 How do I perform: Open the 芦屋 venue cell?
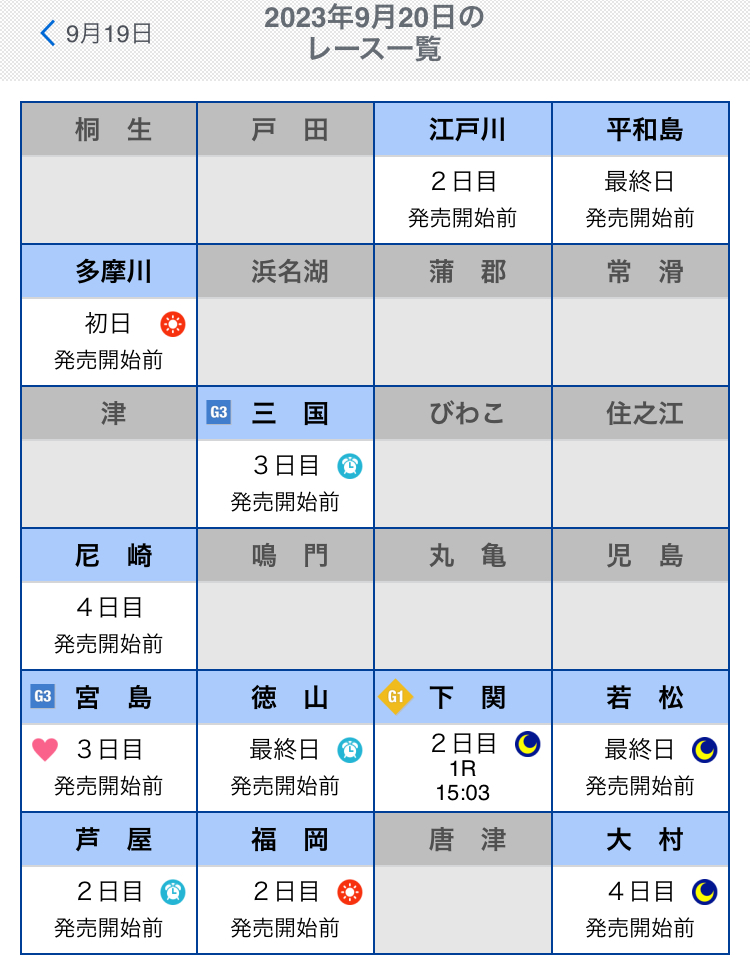tap(109, 883)
